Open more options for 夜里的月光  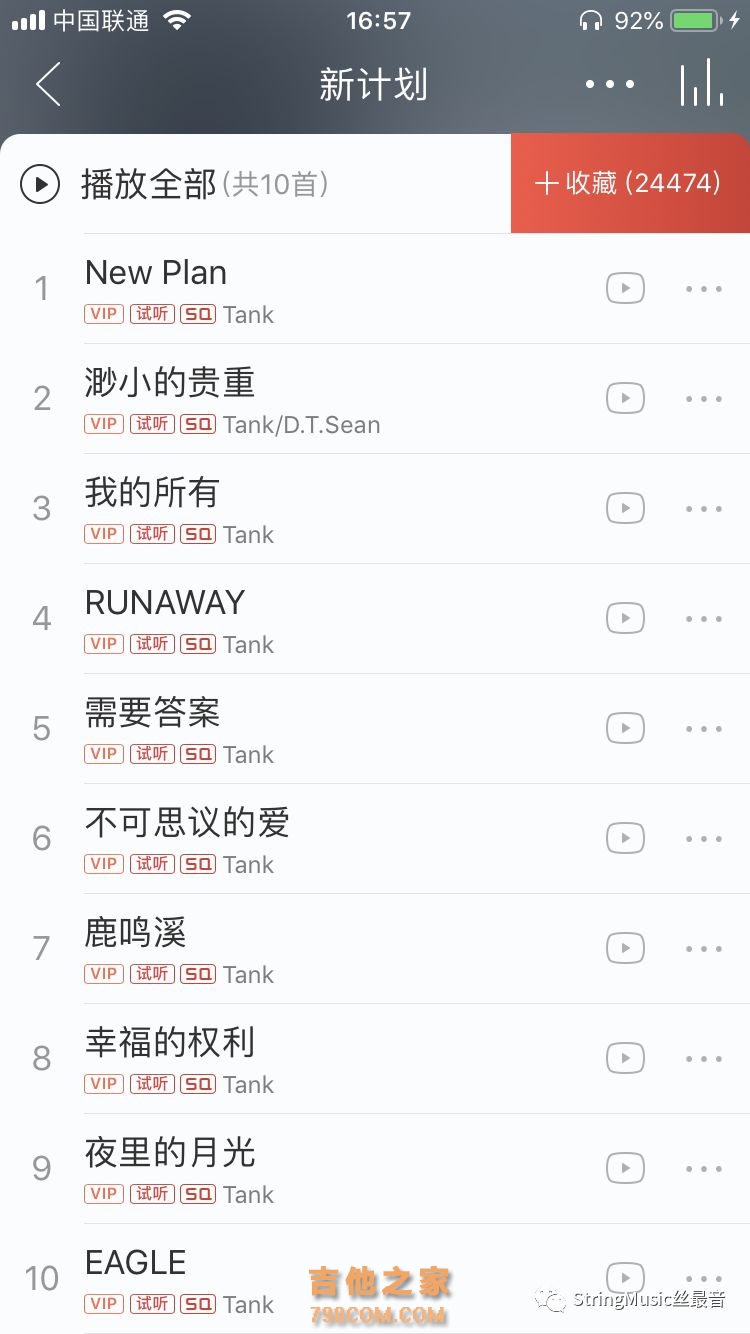point(704,1168)
